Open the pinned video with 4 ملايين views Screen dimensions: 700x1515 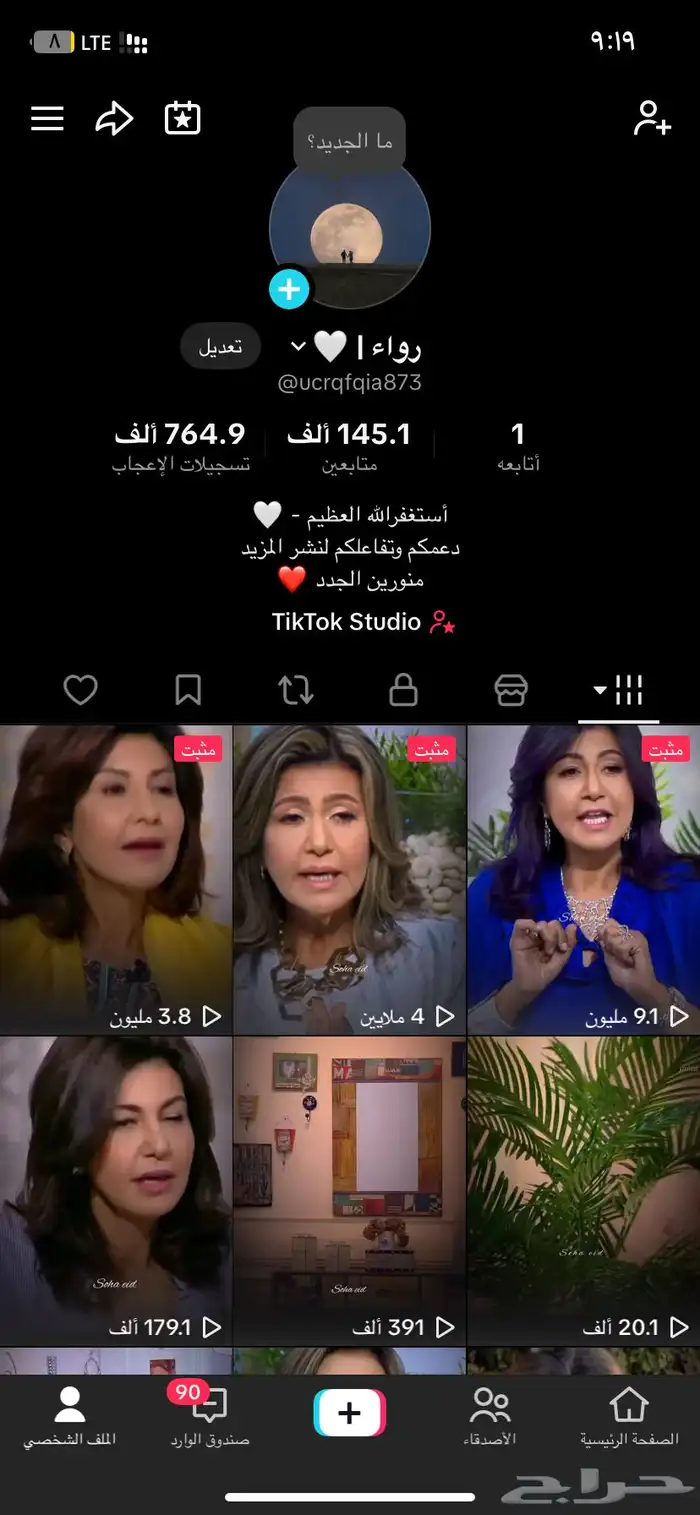tap(349, 880)
